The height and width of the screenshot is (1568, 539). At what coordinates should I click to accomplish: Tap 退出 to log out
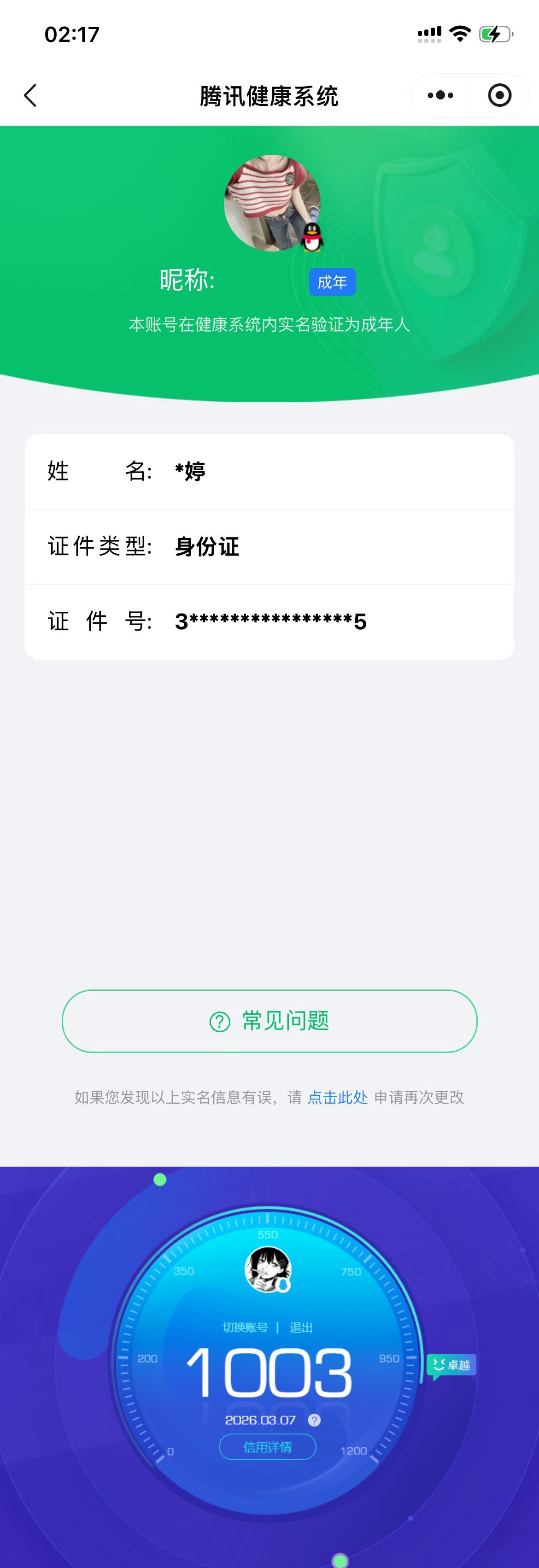(x=301, y=1327)
